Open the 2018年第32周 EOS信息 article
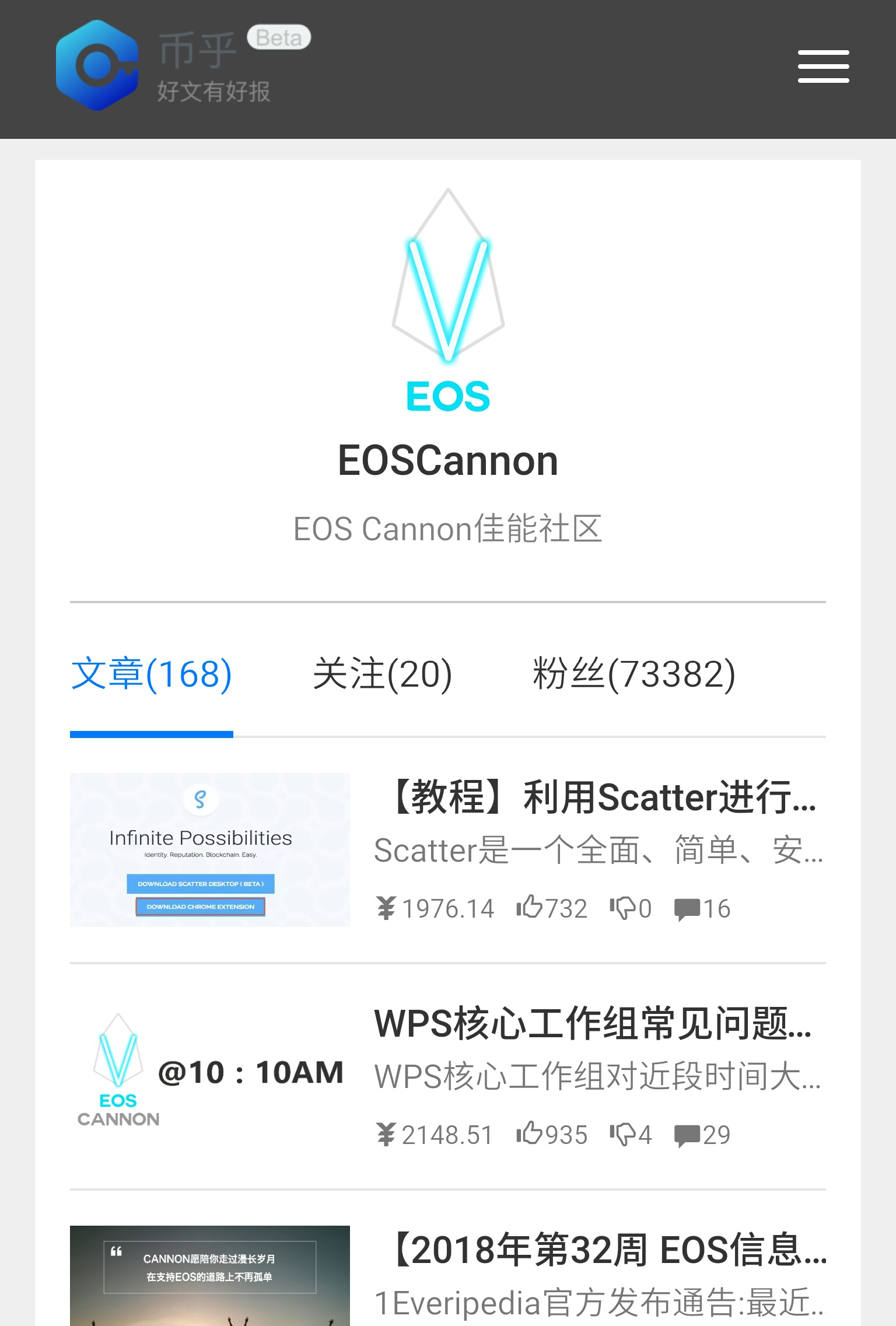This screenshot has width=896, height=1326. click(607, 1250)
